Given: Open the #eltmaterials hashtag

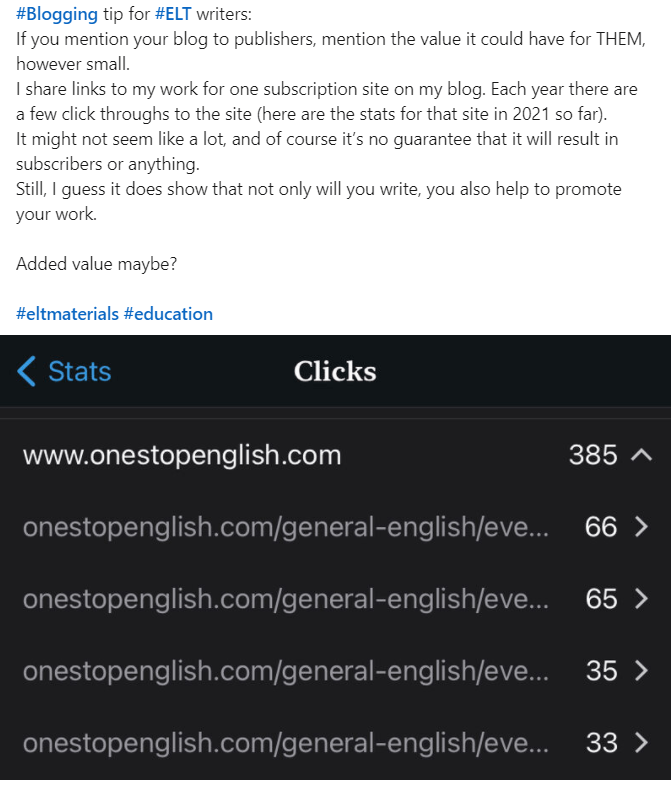Looking at the screenshot, I should pyautogui.click(x=66, y=314).
